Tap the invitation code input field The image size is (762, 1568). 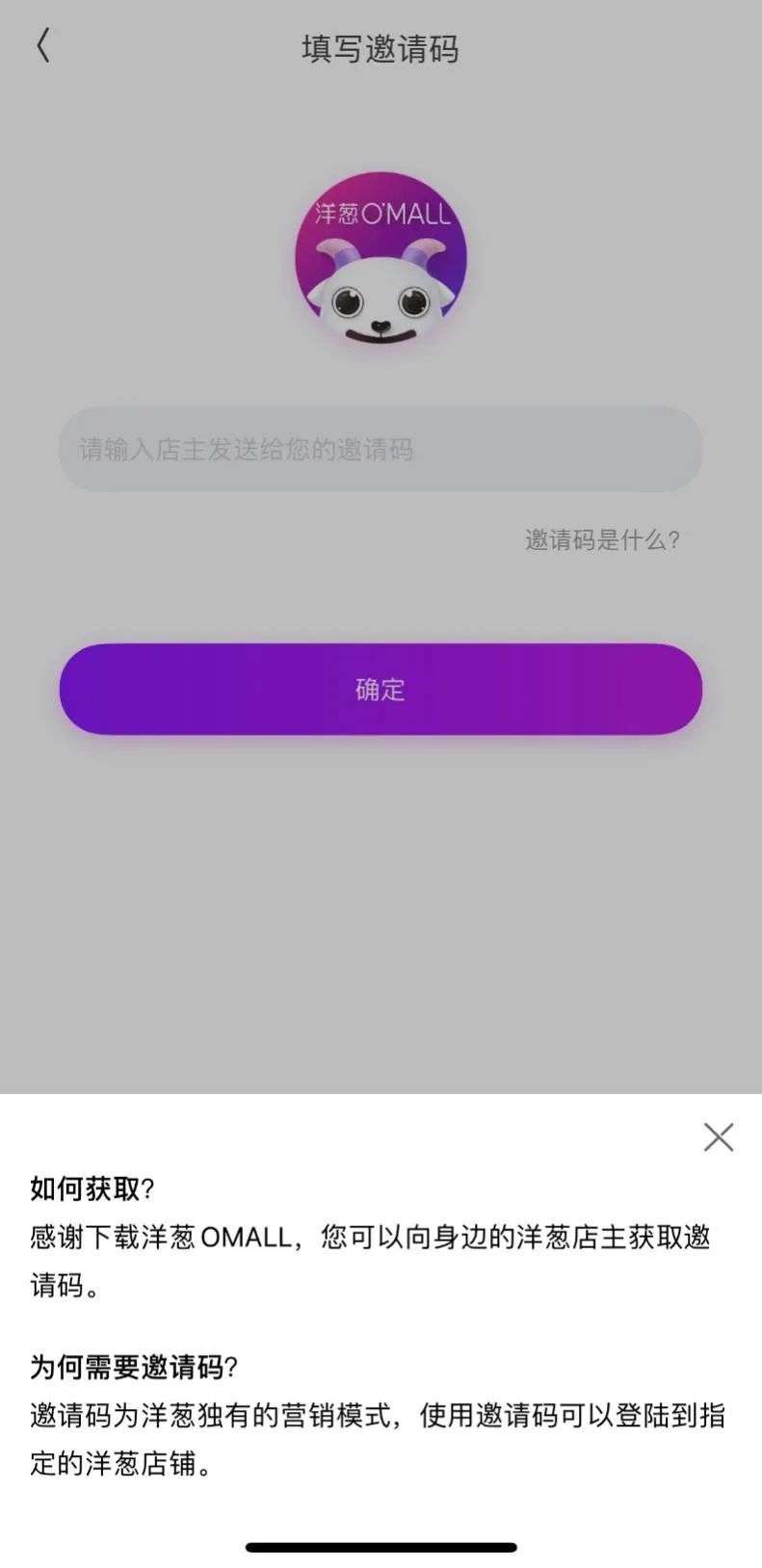(381, 450)
